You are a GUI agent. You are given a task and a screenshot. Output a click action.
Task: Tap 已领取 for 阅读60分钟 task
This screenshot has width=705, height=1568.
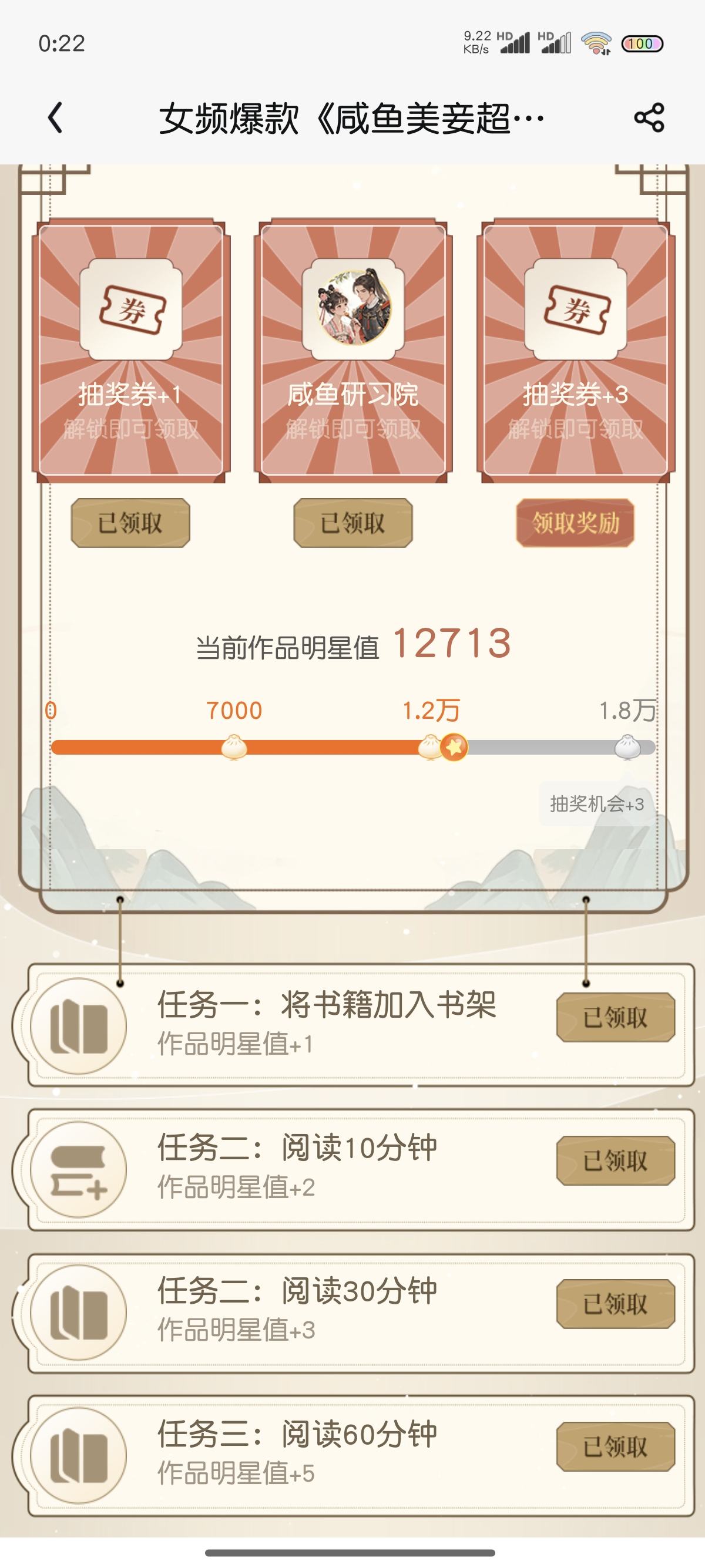coord(616,1447)
